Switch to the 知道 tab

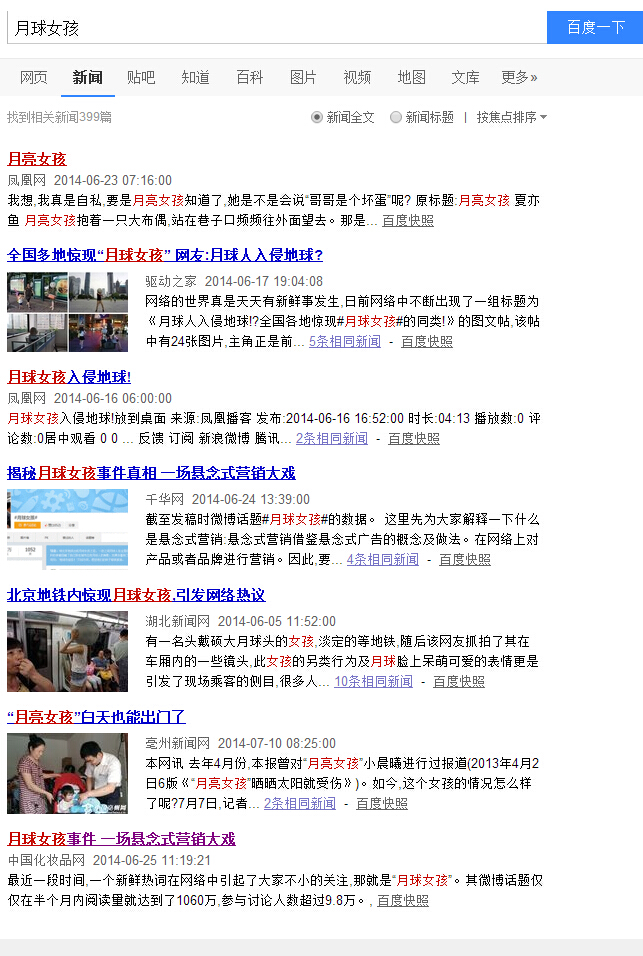(195, 77)
